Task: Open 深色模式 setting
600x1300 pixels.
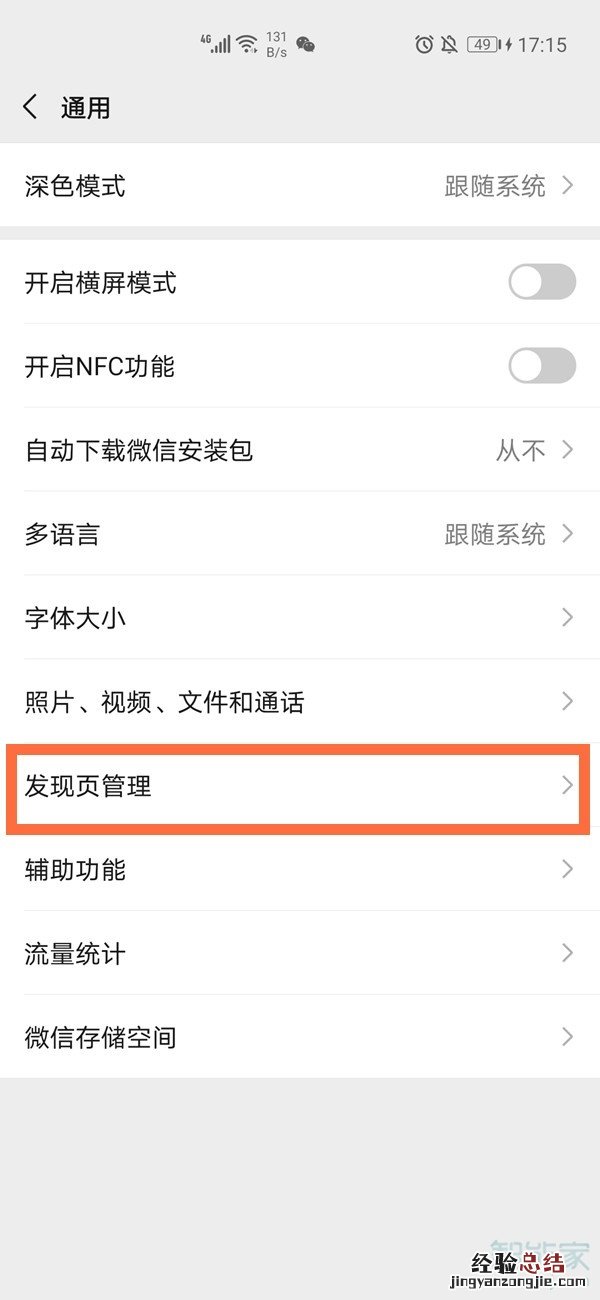Action: (300, 186)
